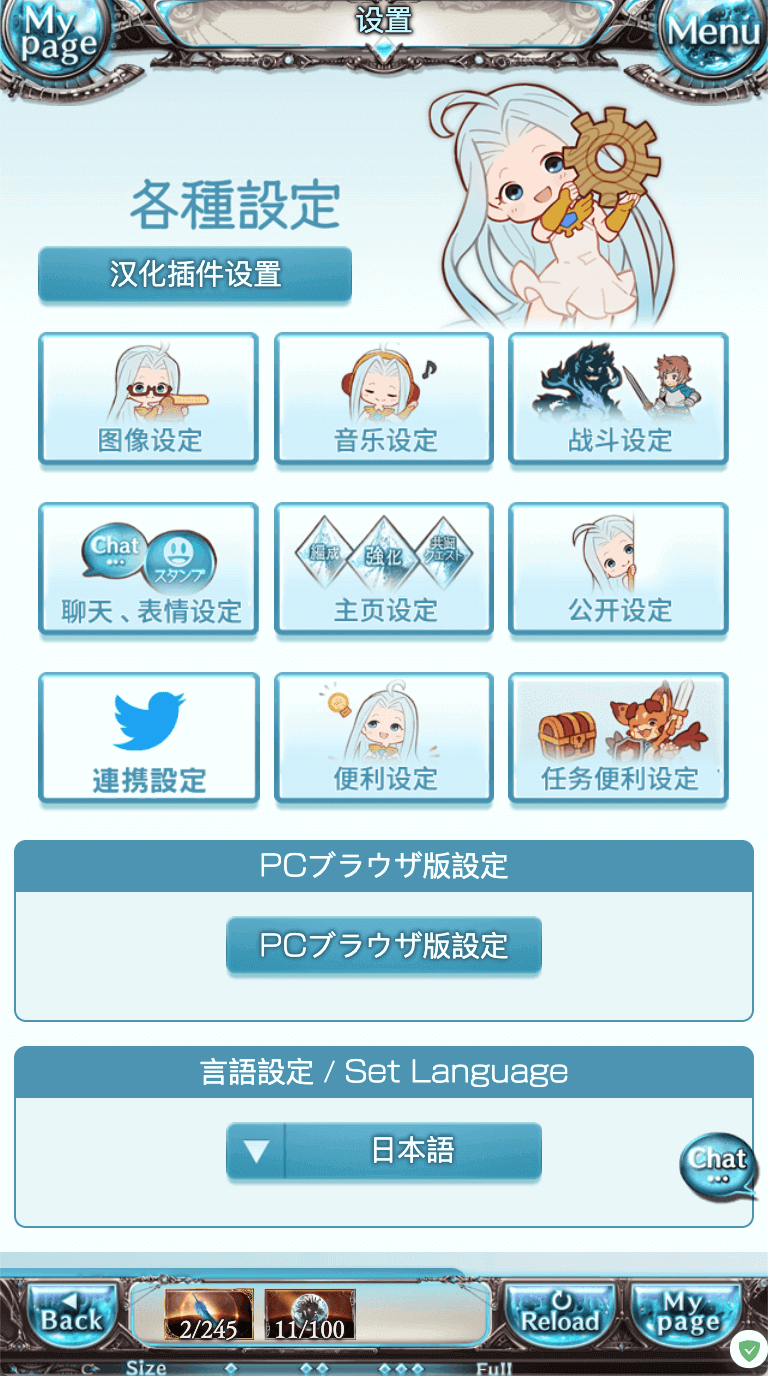Go Back via bottom bar
Image resolution: width=768 pixels, height=1376 pixels.
tap(70, 1315)
